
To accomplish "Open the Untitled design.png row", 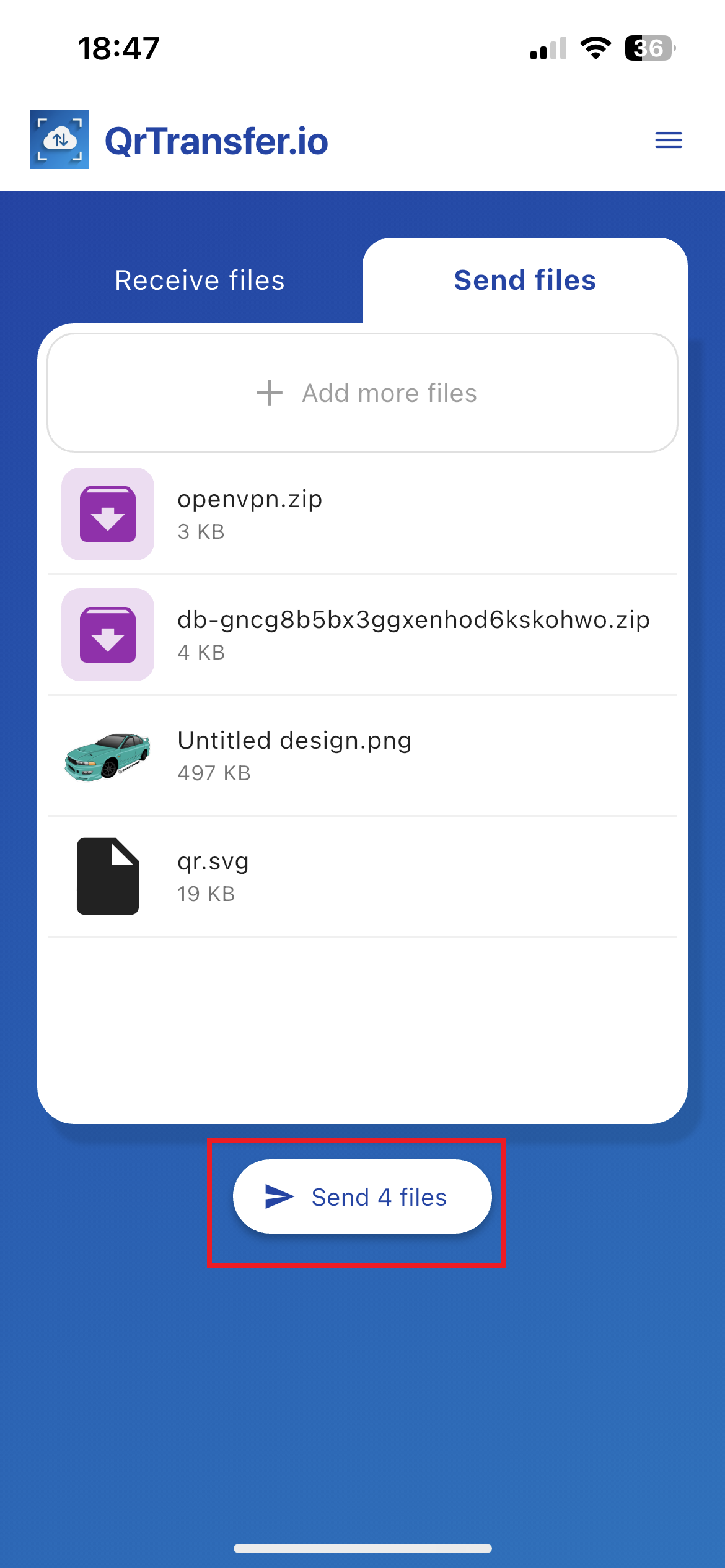I will [x=362, y=756].
